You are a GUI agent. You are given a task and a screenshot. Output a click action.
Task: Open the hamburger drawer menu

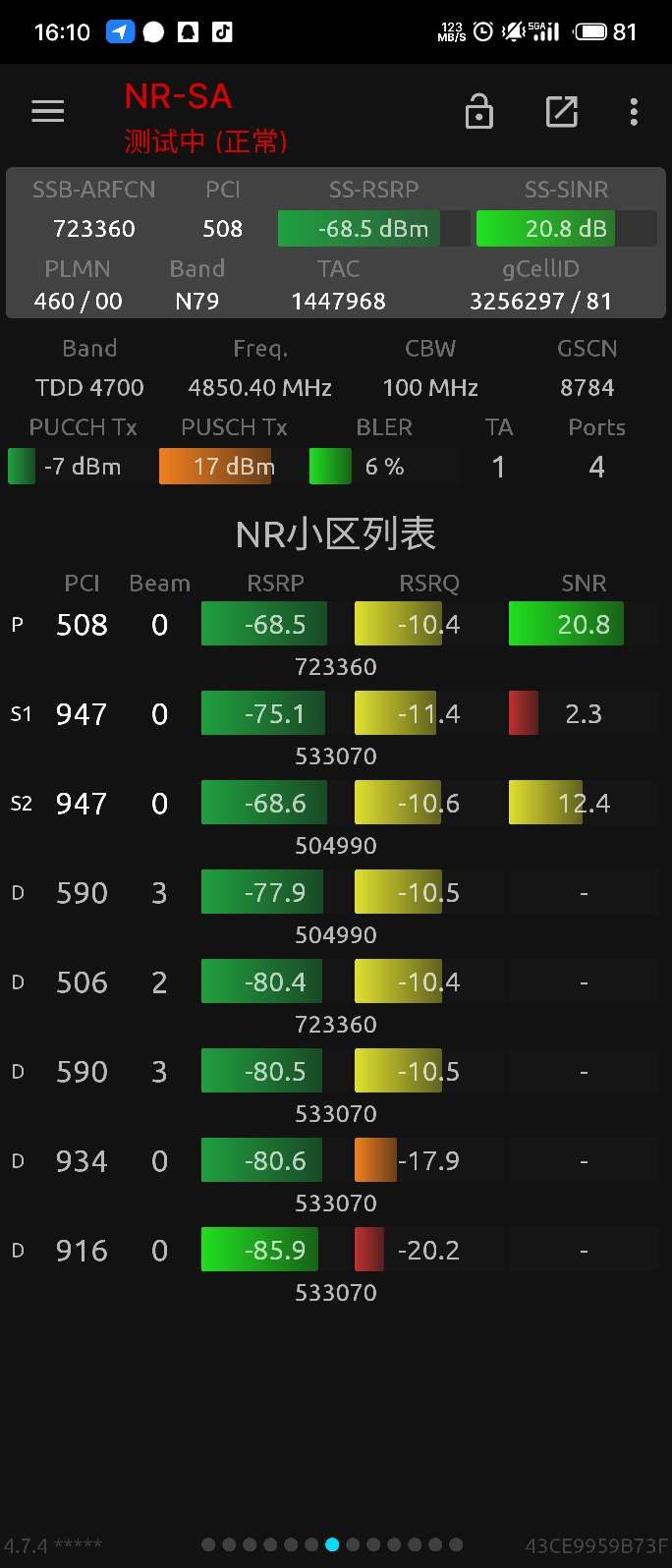click(47, 112)
